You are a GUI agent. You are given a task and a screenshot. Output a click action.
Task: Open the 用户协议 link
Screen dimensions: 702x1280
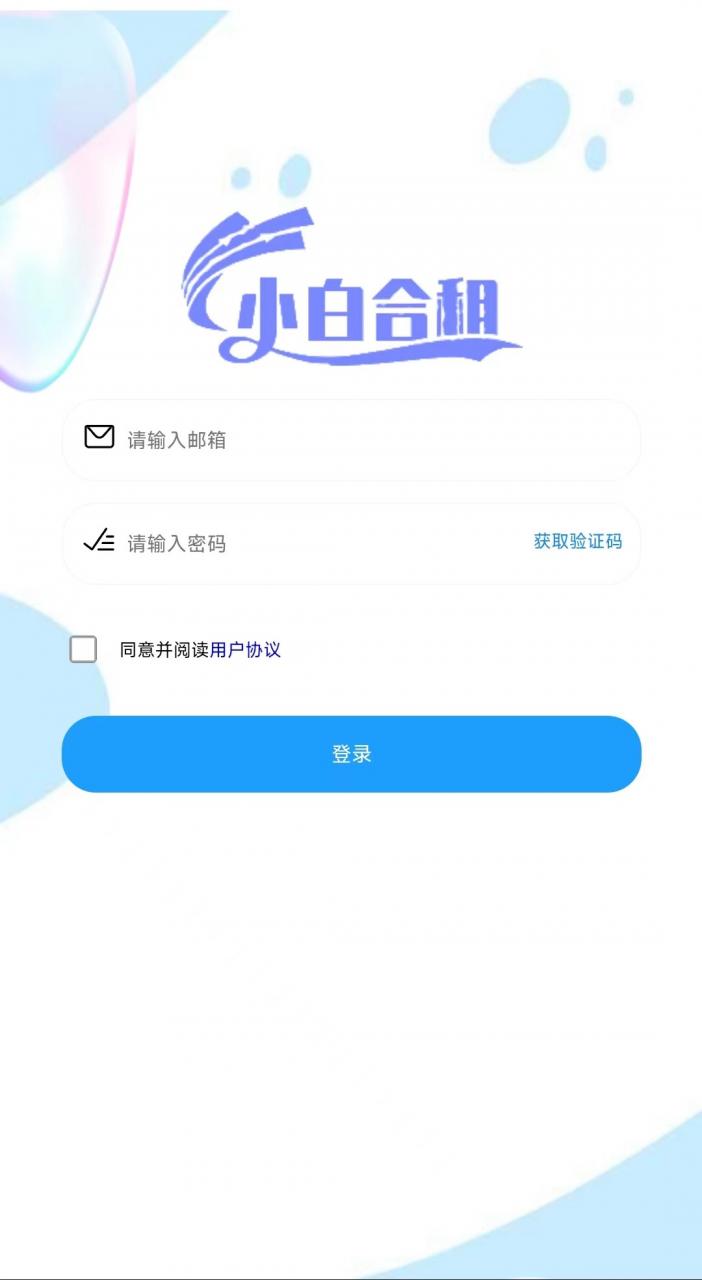click(245, 650)
